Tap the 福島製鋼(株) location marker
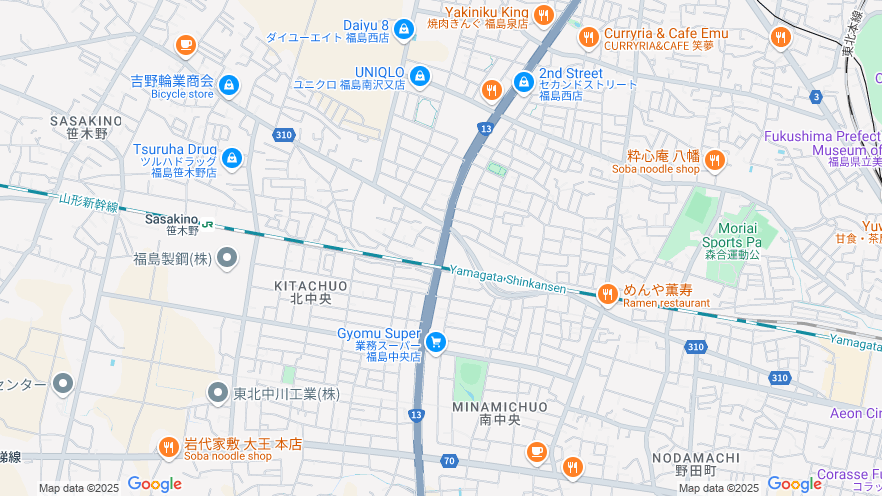882x496 pixels. (227, 259)
